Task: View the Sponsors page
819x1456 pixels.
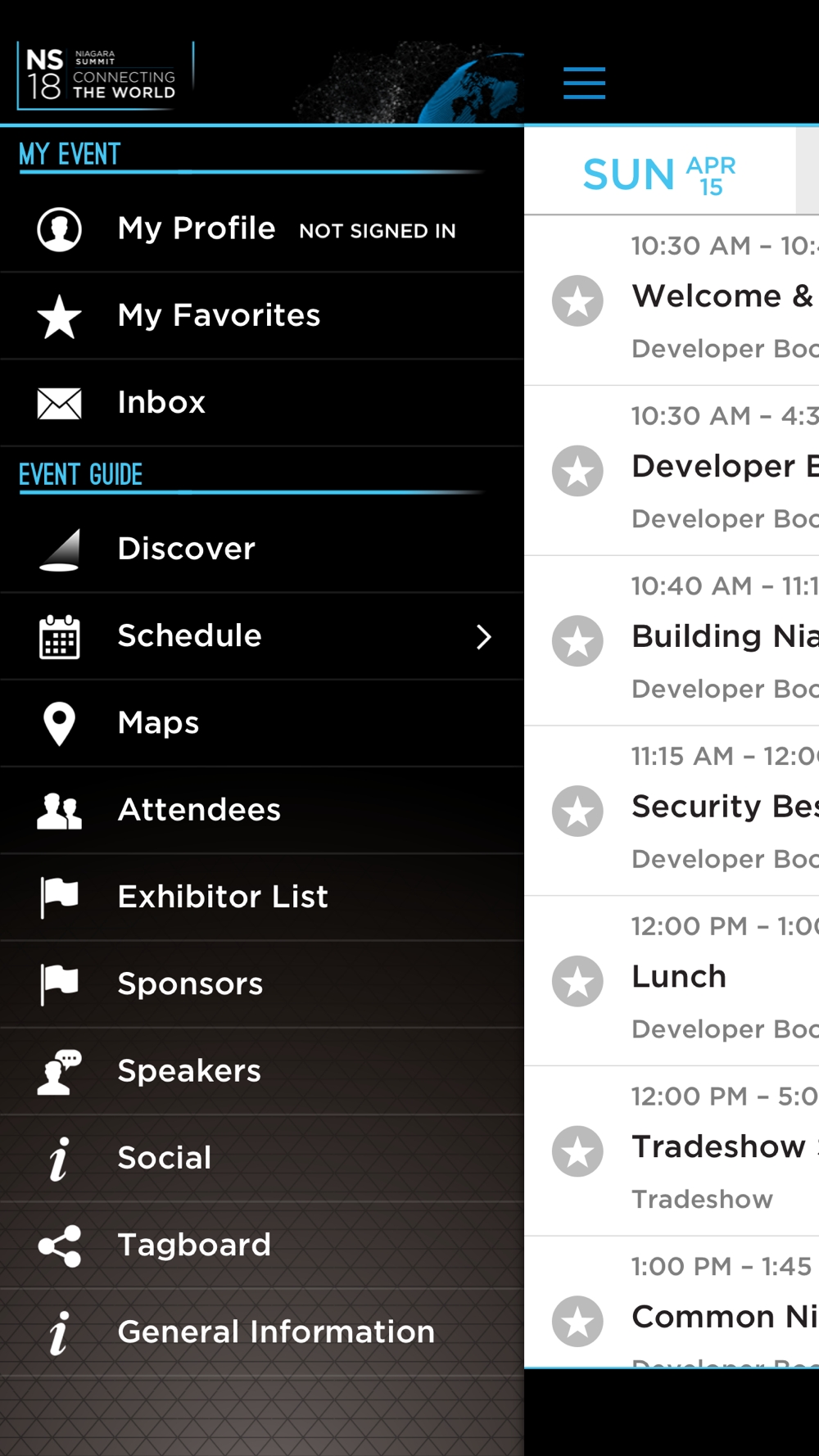Action: [x=262, y=984]
